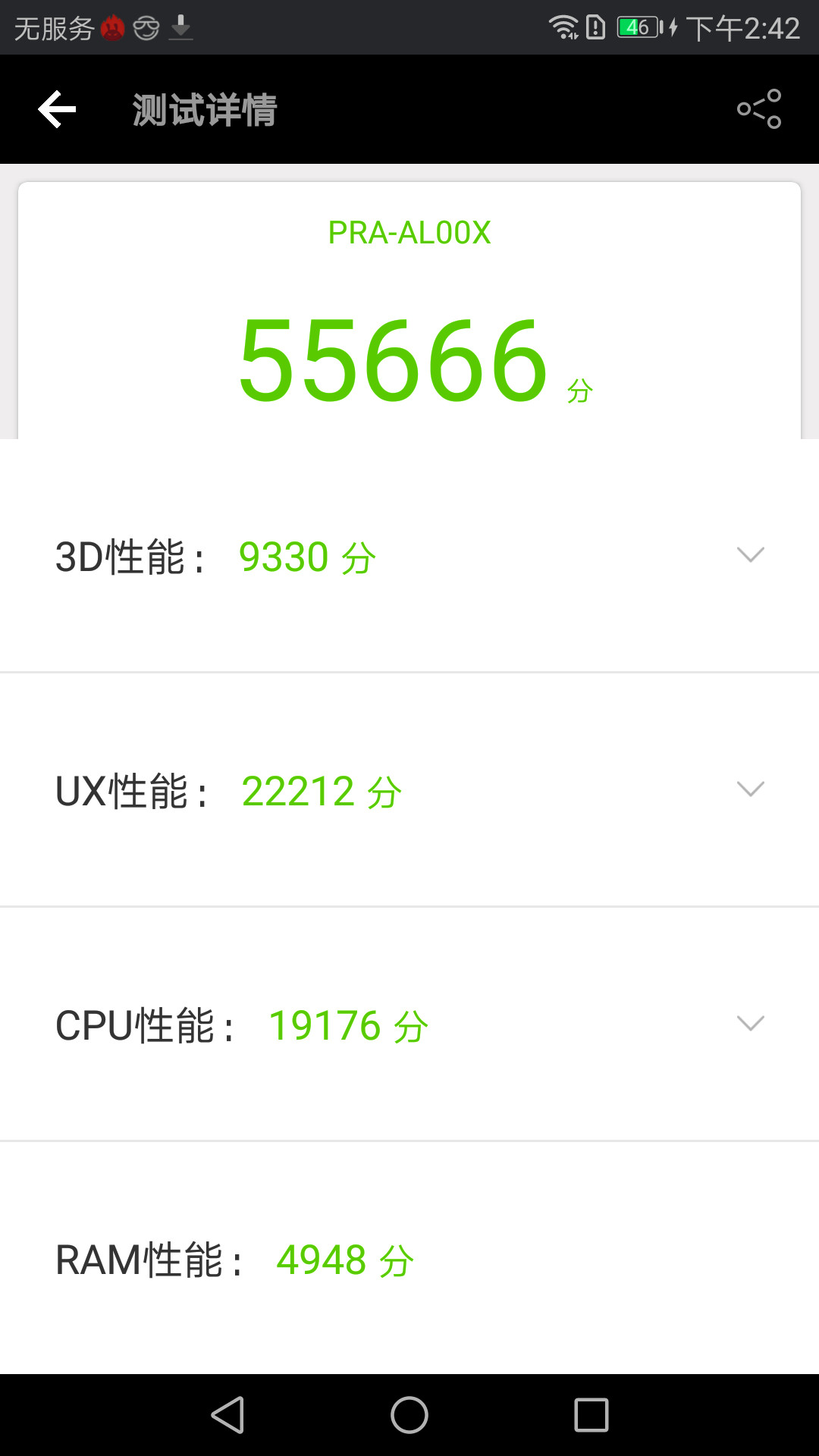The image size is (819, 1456).
Task: Expand the UX性能 details chevron
Action: point(750,789)
